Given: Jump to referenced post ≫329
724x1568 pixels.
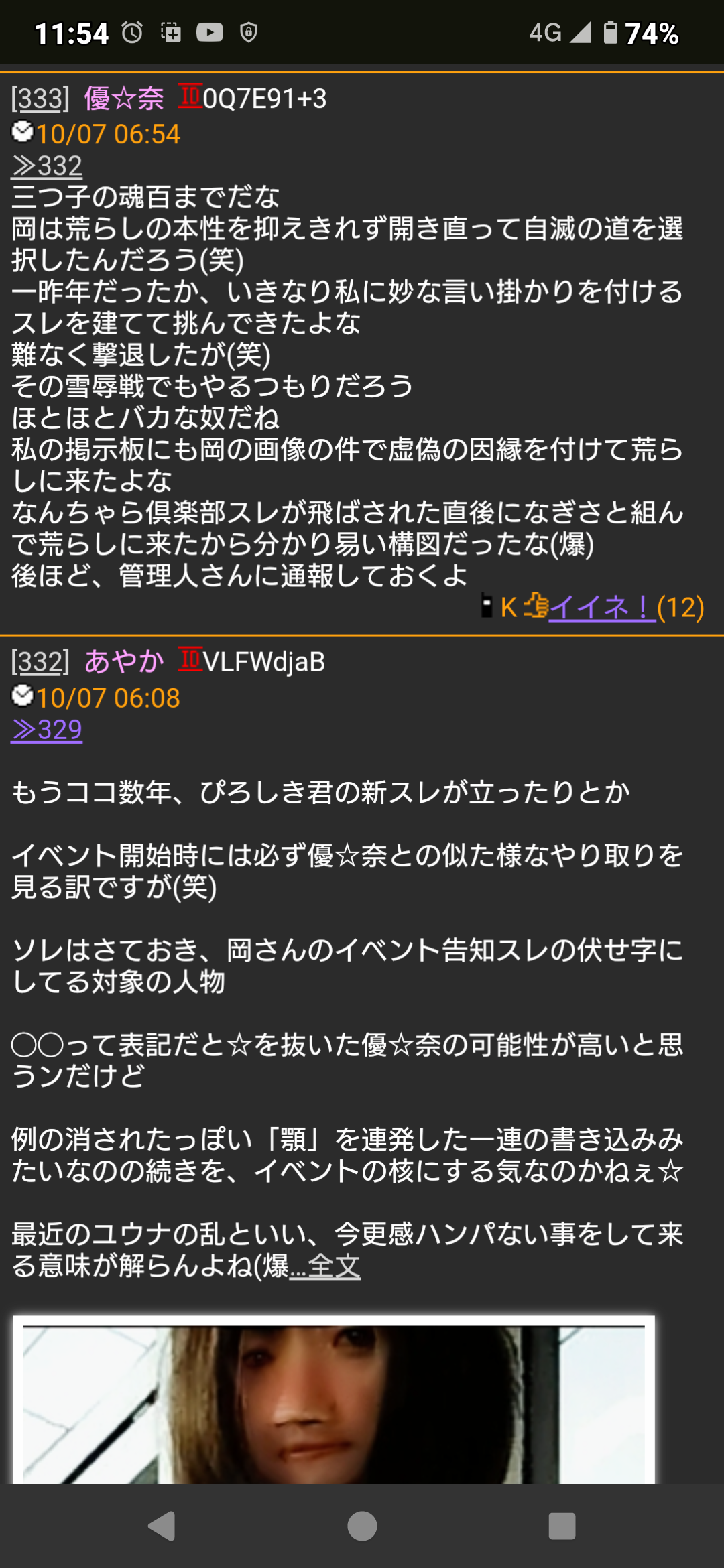Looking at the screenshot, I should point(47,730).
